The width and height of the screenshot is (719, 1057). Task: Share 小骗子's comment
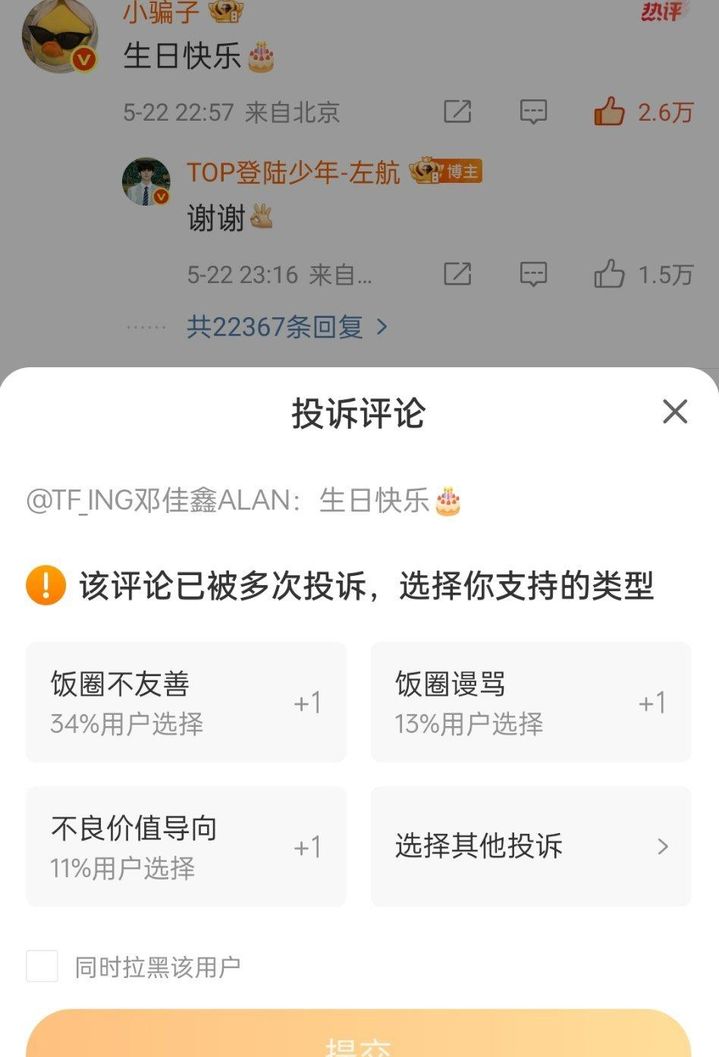457,112
